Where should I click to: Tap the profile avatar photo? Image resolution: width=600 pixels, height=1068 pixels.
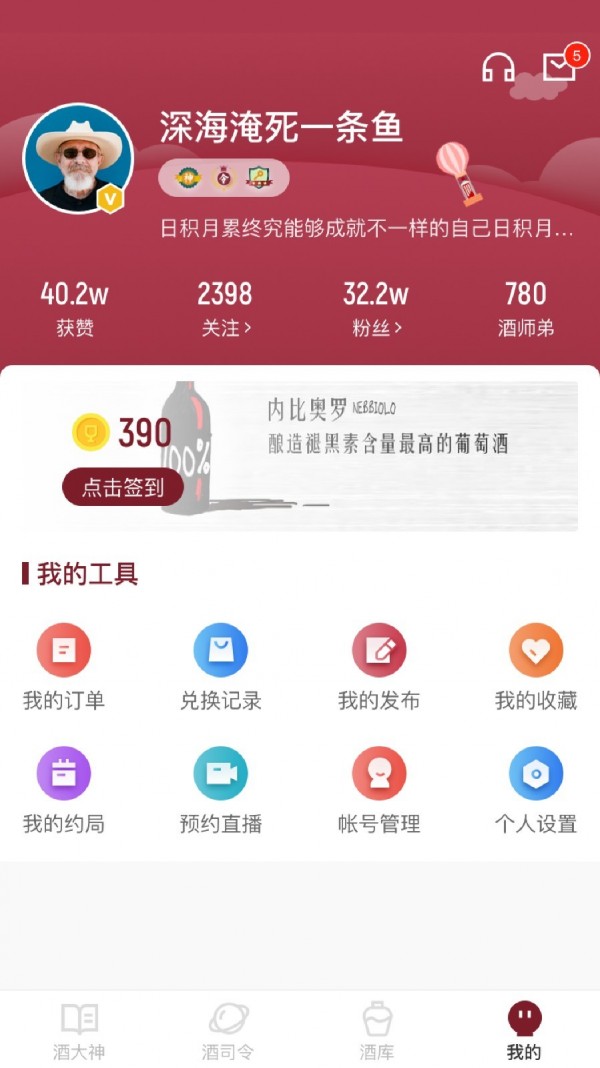(78, 158)
